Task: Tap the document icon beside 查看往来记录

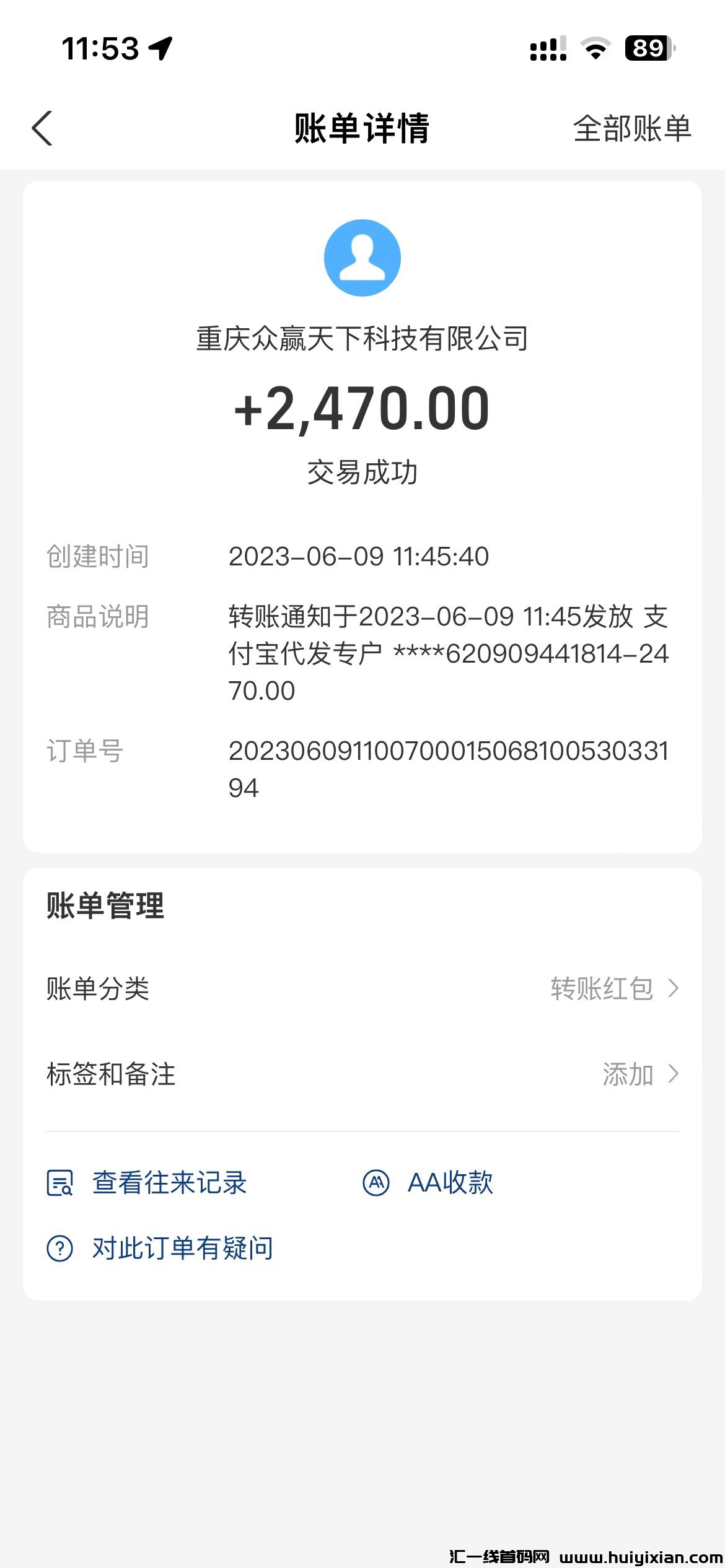Action: click(60, 1182)
